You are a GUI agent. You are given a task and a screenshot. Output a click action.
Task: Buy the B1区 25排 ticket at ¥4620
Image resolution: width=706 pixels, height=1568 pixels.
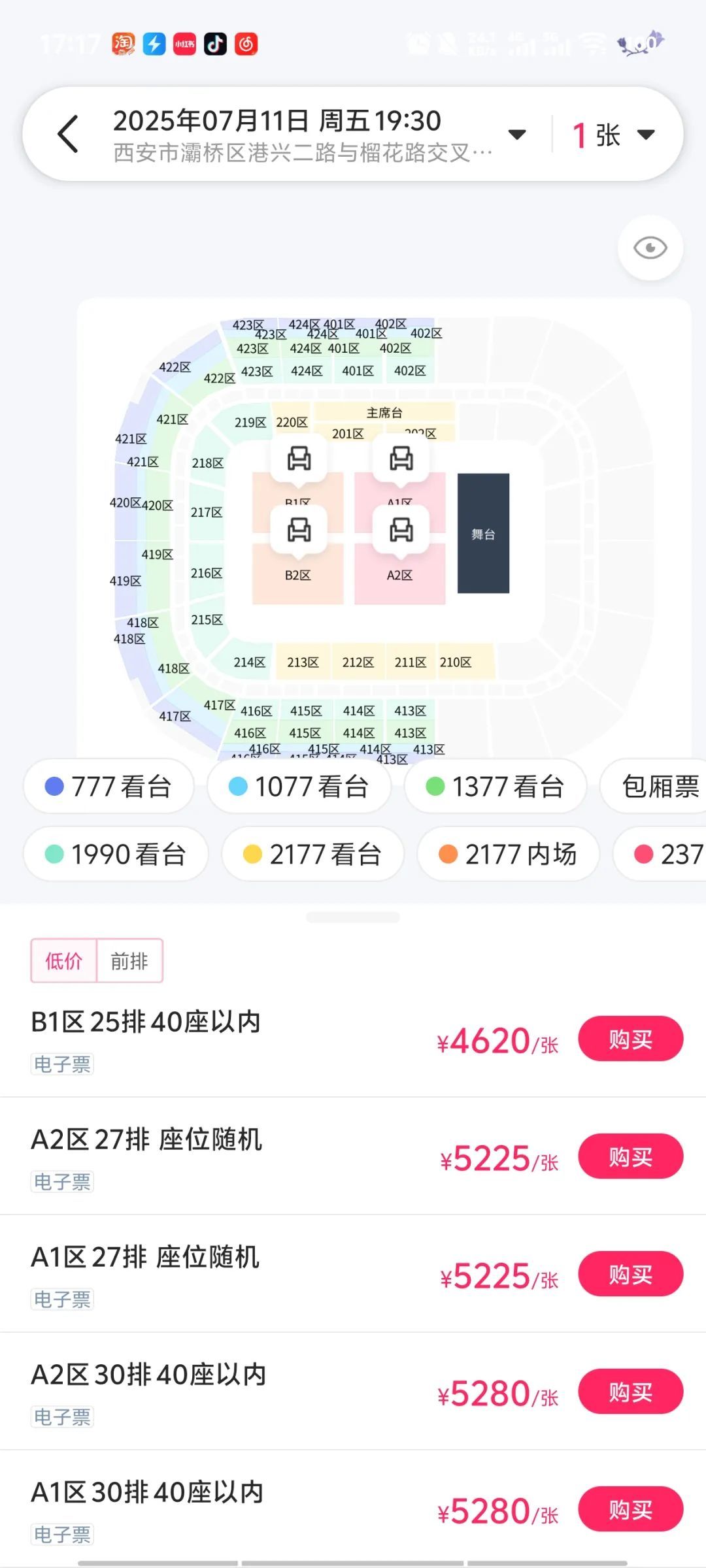tap(630, 1039)
